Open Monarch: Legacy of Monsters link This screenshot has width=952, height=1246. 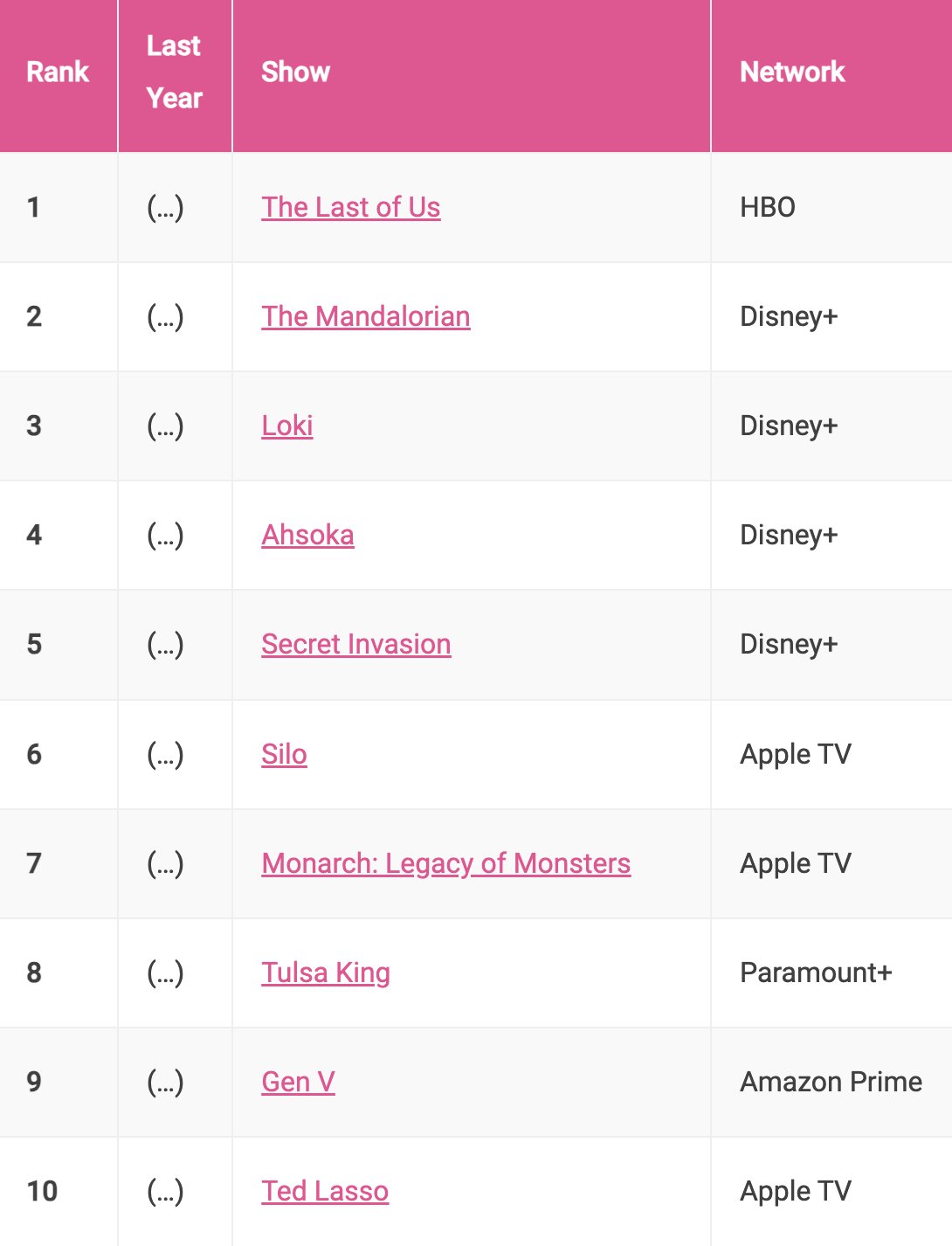pyautogui.click(x=445, y=863)
